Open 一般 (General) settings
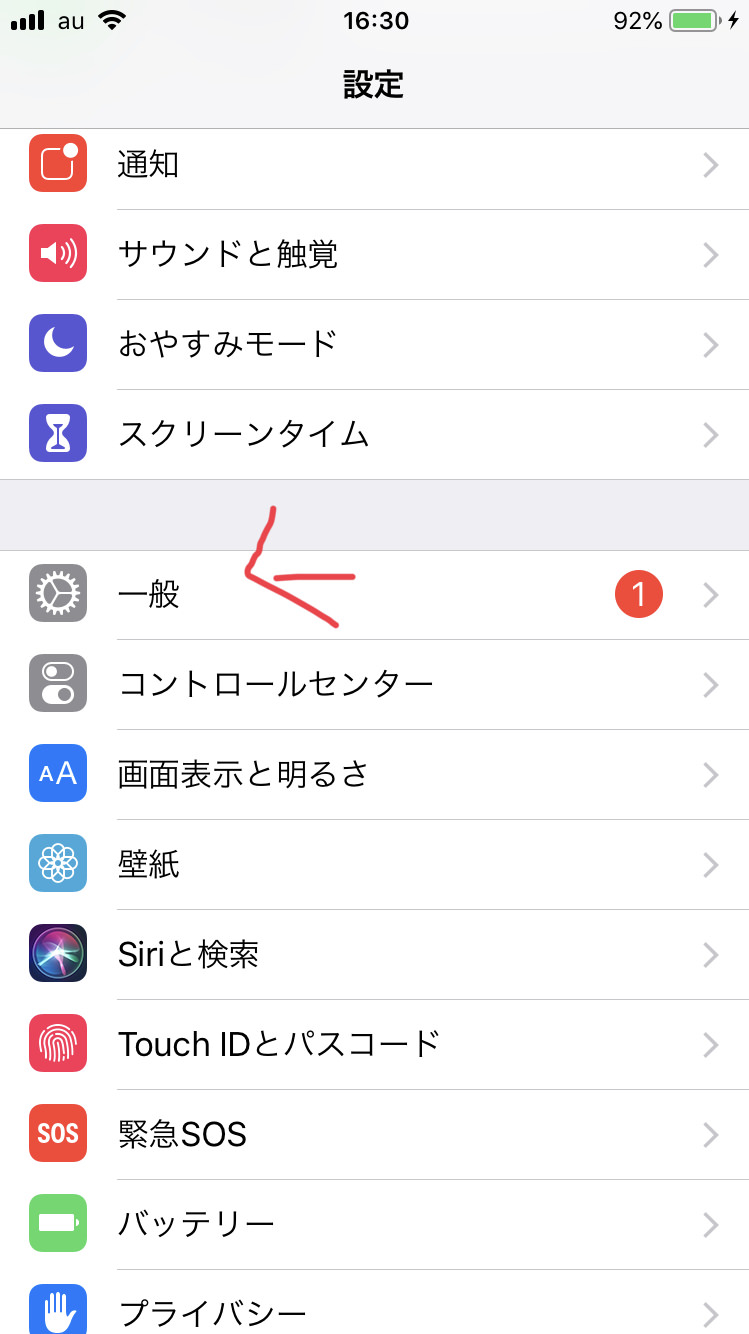749x1334 pixels. pyautogui.click(x=374, y=595)
